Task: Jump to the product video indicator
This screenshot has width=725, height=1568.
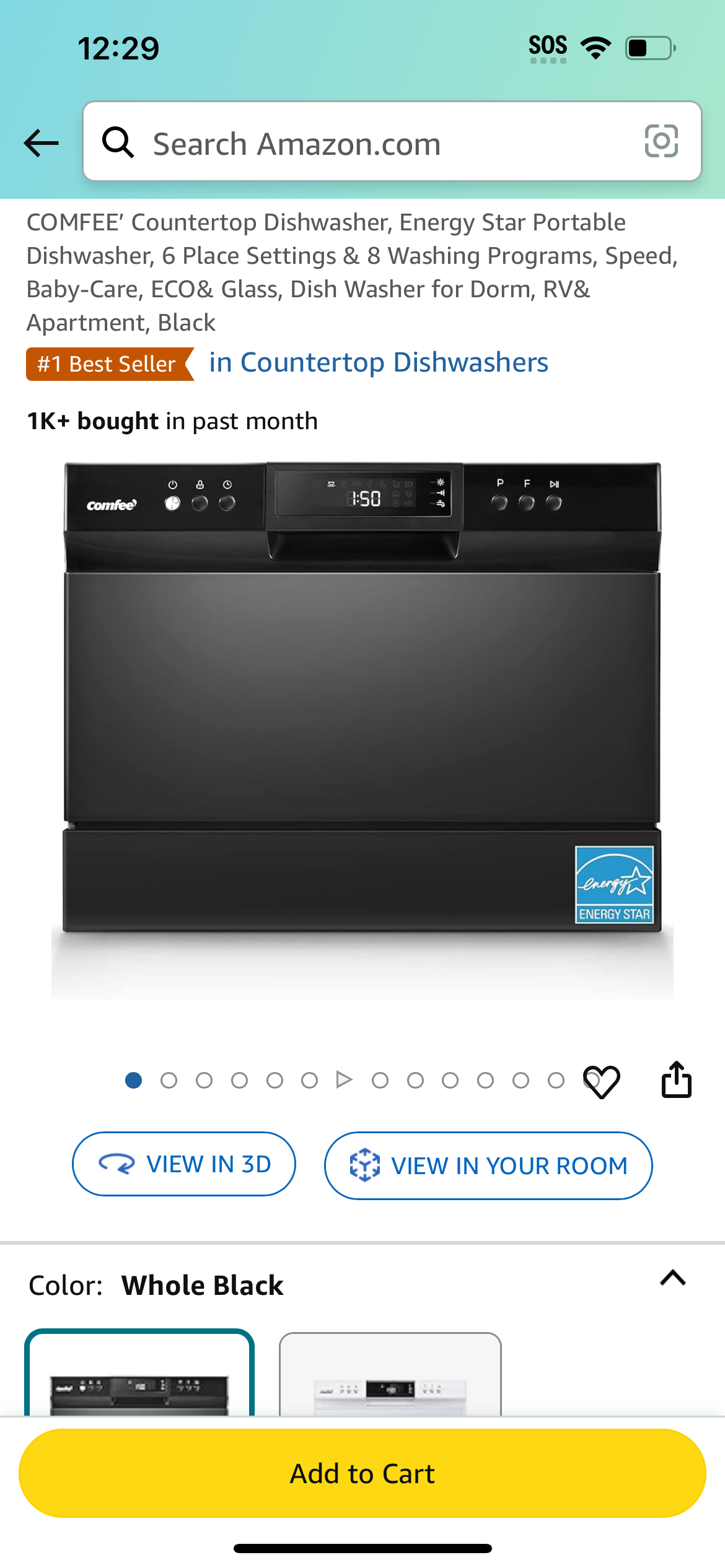Action: 344,1080
